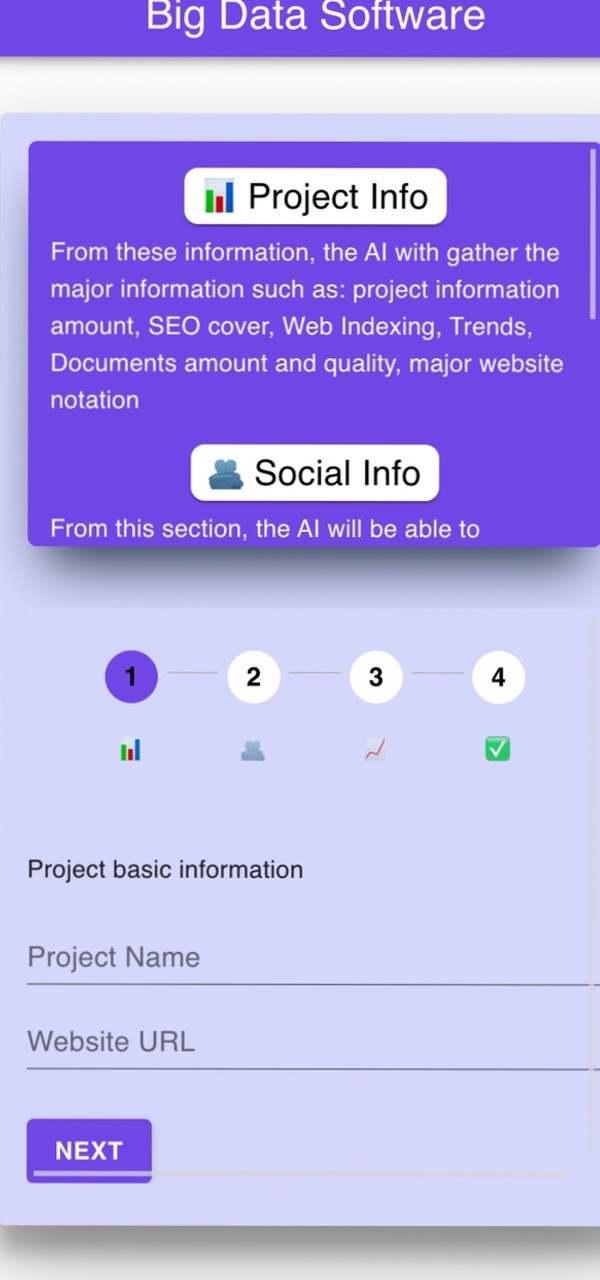Select step 1 in the stepper
This screenshot has height=1280, width=600.
[x=131, y=677]
